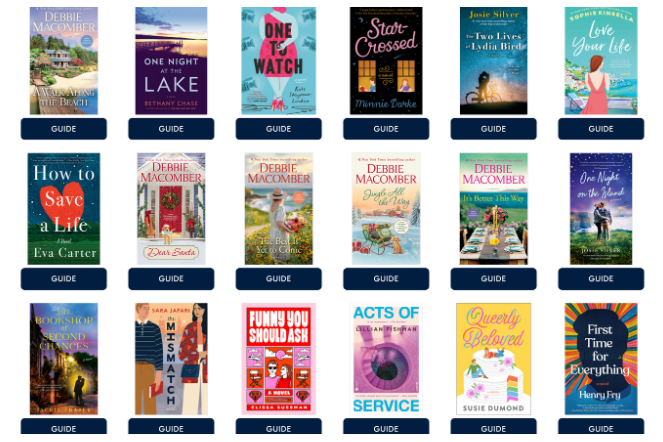
Task: Open guide for Dear Santa
Action: [x=171, y=279]
